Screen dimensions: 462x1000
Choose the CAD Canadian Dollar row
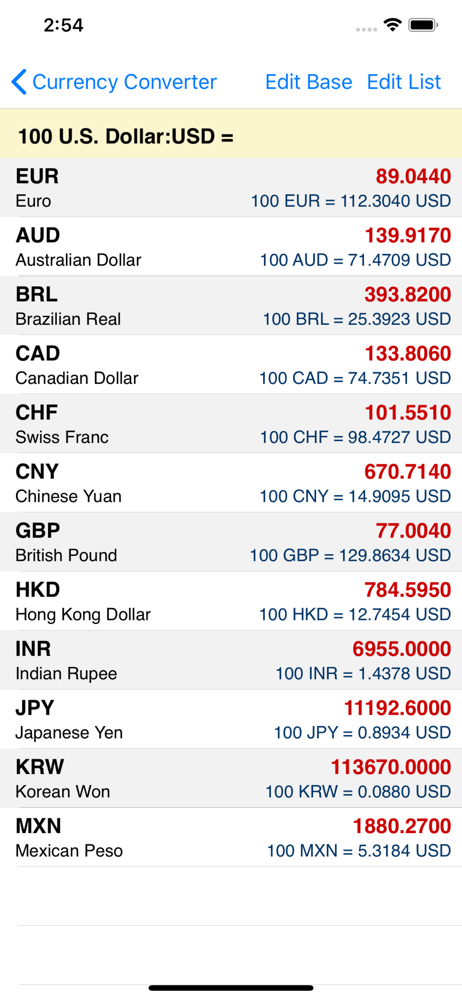point(231,365)
